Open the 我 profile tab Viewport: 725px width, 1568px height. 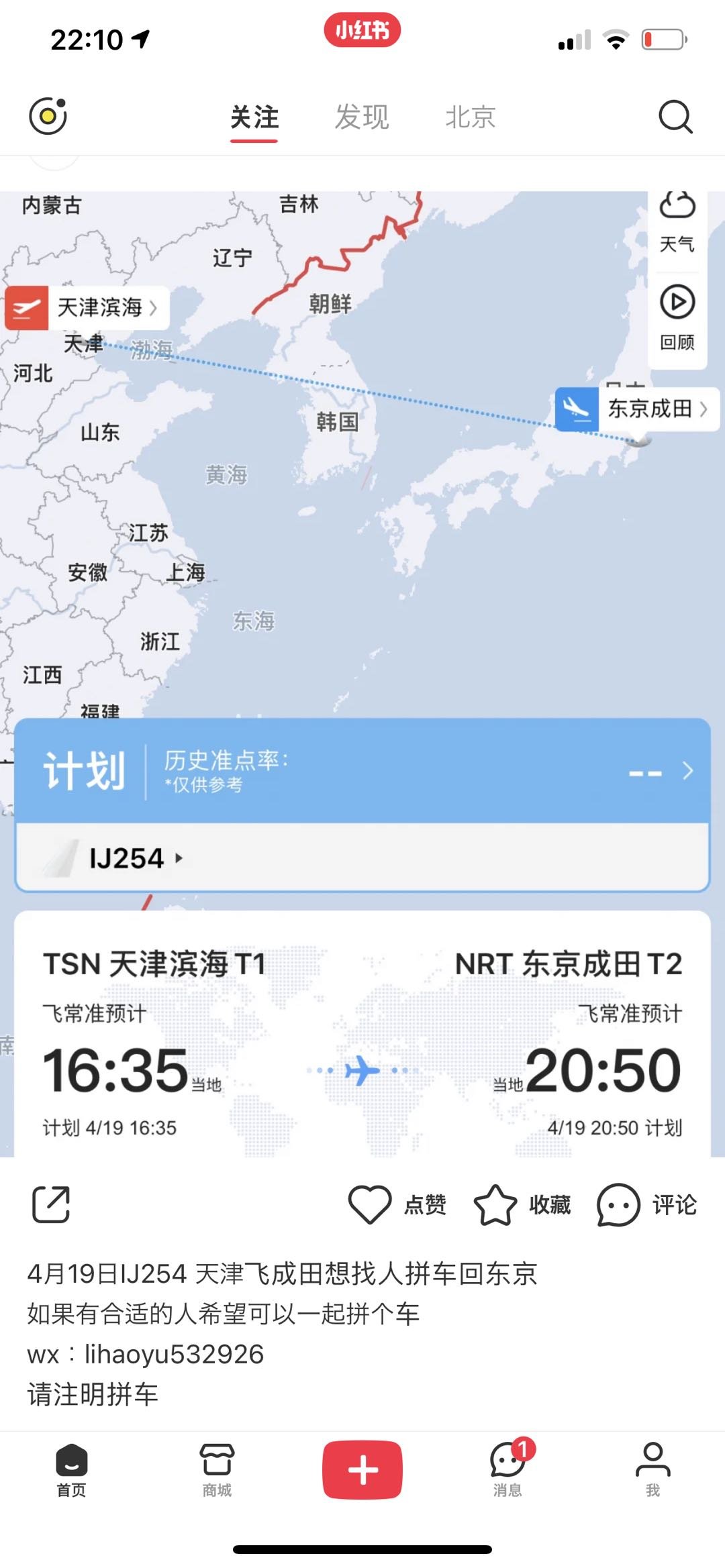tap(653, 1470)
